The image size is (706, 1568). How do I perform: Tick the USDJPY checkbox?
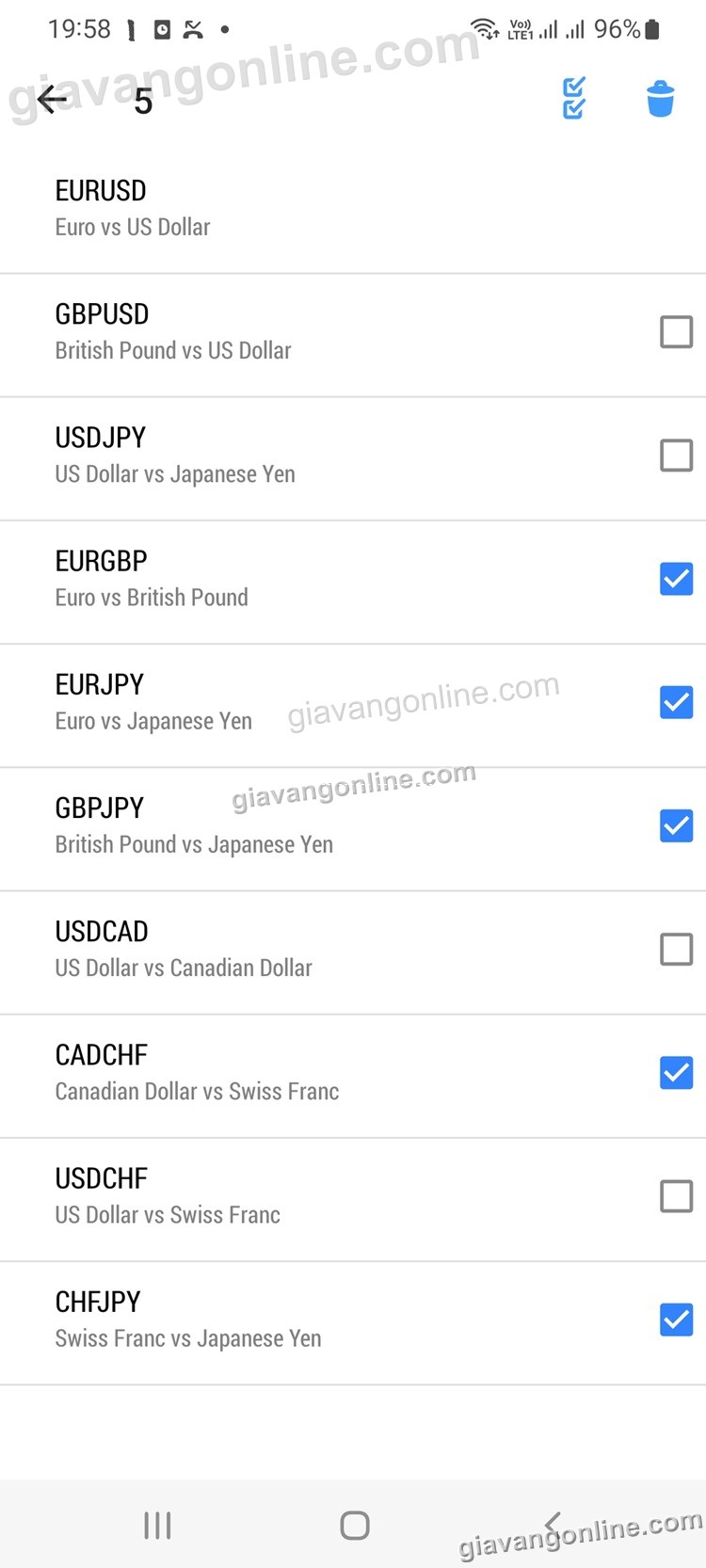[676, 456]
